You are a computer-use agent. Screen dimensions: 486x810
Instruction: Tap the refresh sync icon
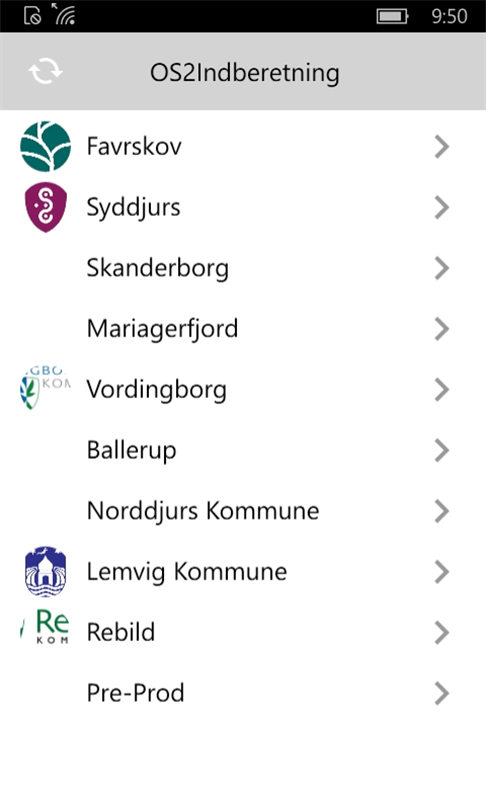click(x=45, y=71)
